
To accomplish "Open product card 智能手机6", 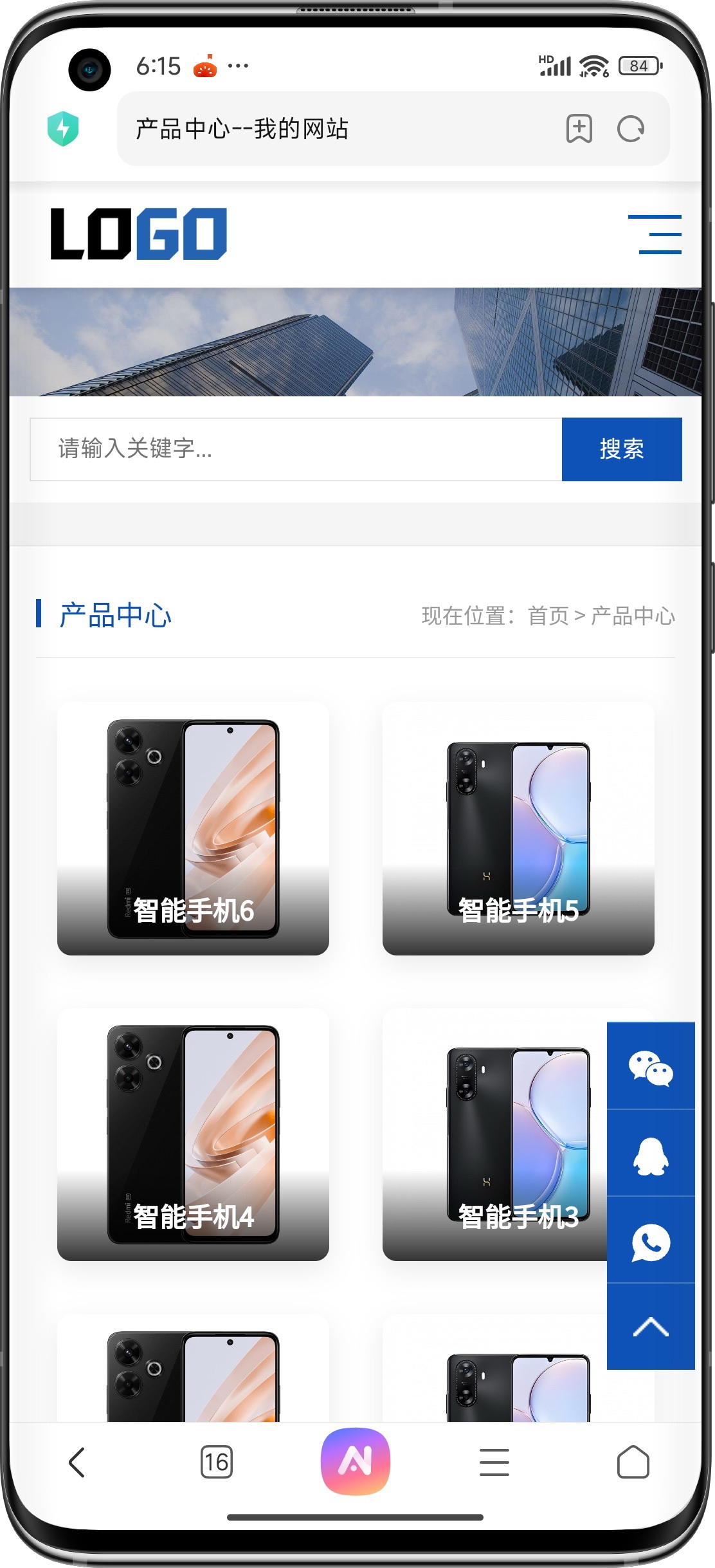I will pyautogui.click(x=193, y=828).
